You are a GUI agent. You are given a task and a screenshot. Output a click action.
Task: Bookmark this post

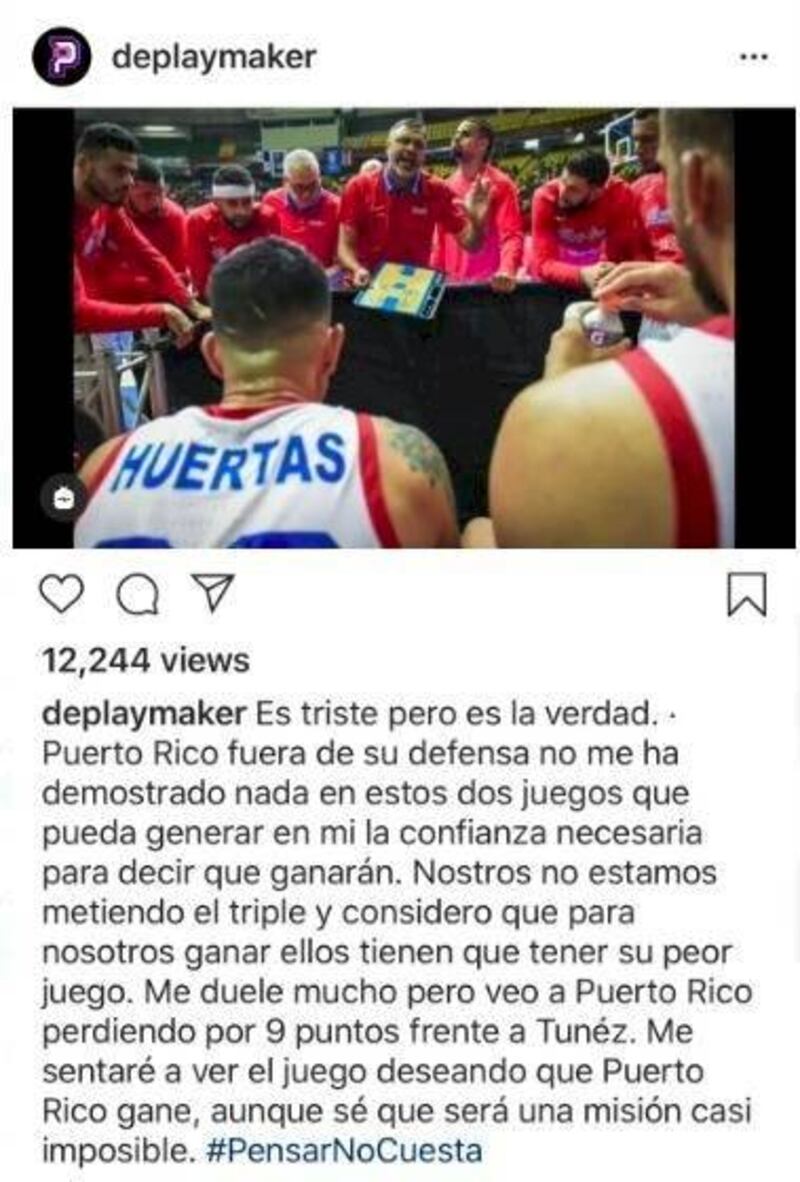746,594
